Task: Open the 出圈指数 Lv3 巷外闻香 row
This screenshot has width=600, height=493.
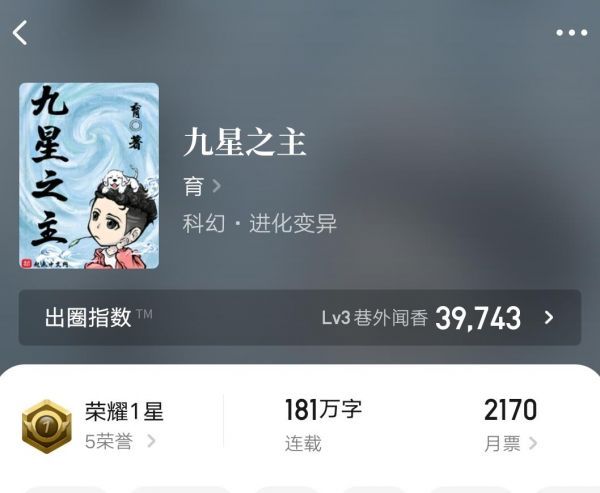Action: 300,318
